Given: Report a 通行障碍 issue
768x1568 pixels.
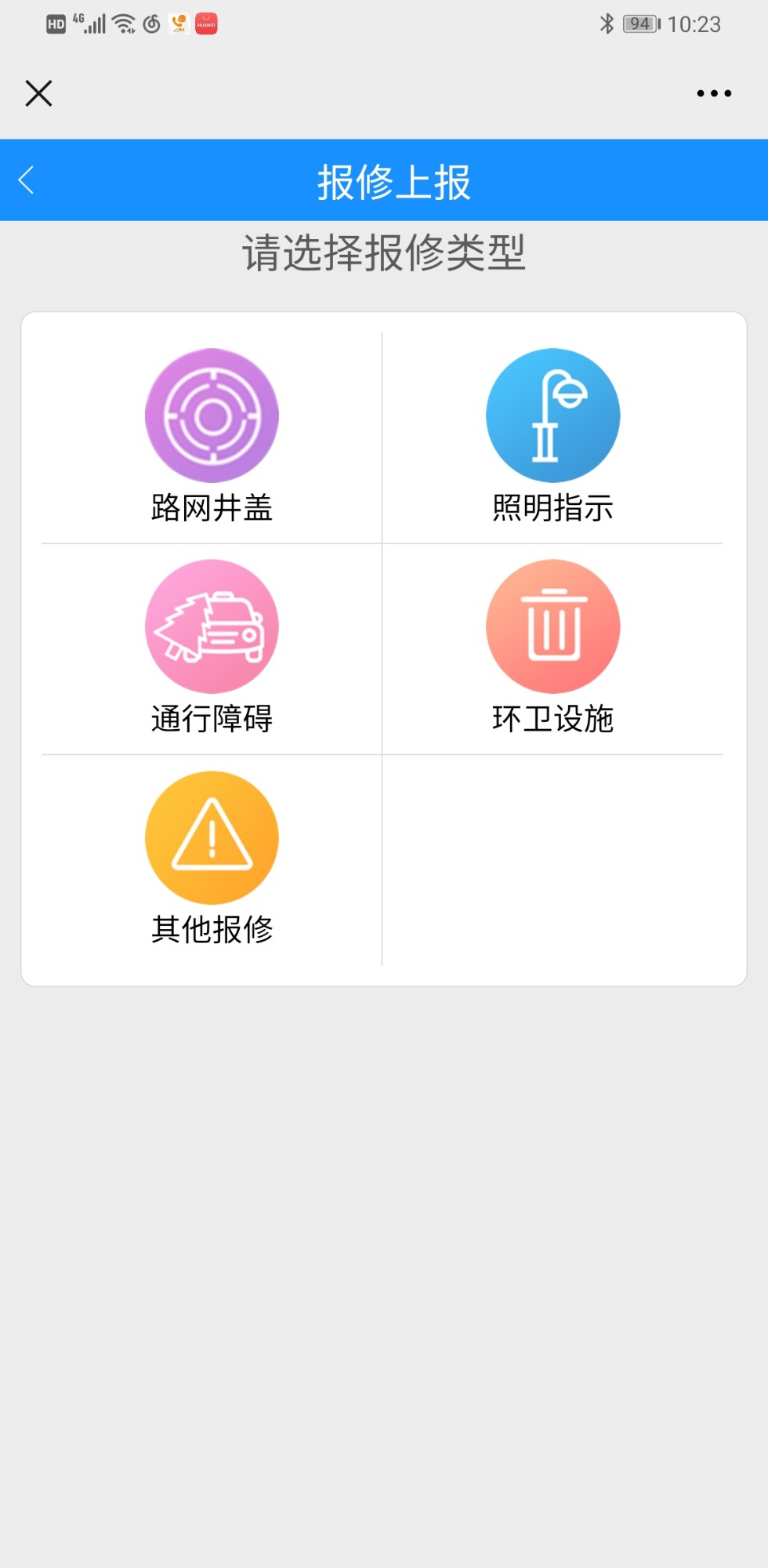Looking at the screenshot, I should pos(212,647).
